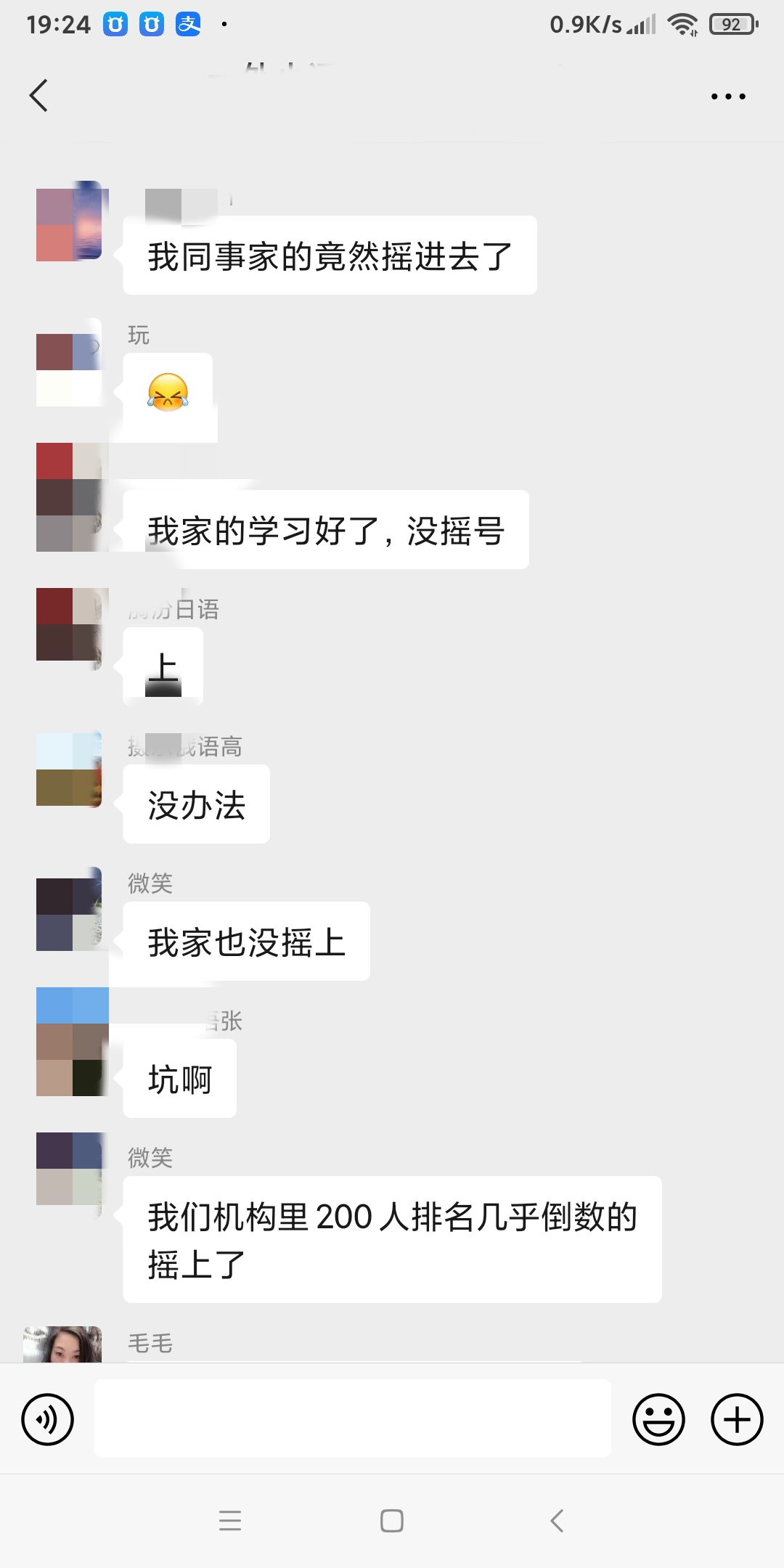Tap the back arrow to leave chat
The image size is (784, 1568).
[x=38, y=95]
